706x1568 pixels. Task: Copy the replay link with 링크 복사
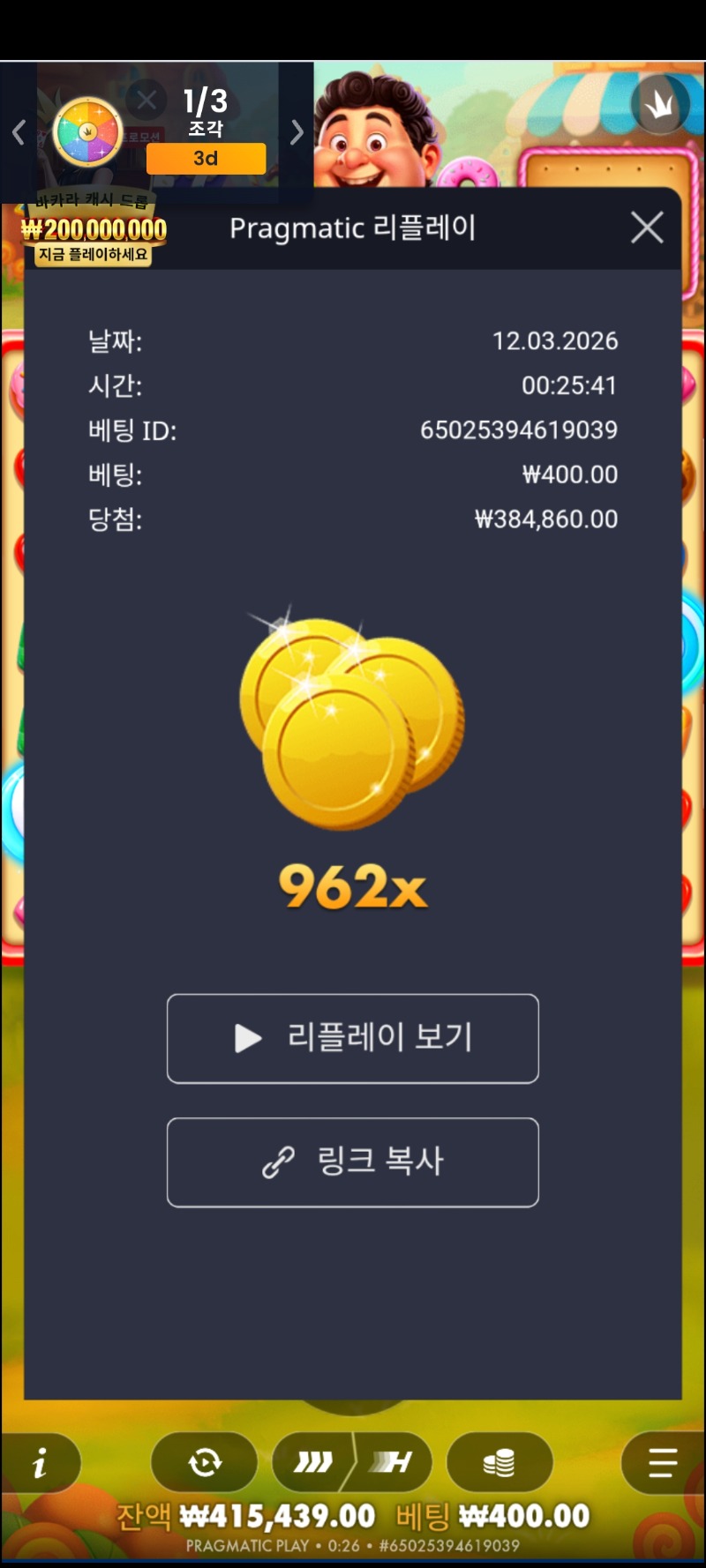point(352,1161)
